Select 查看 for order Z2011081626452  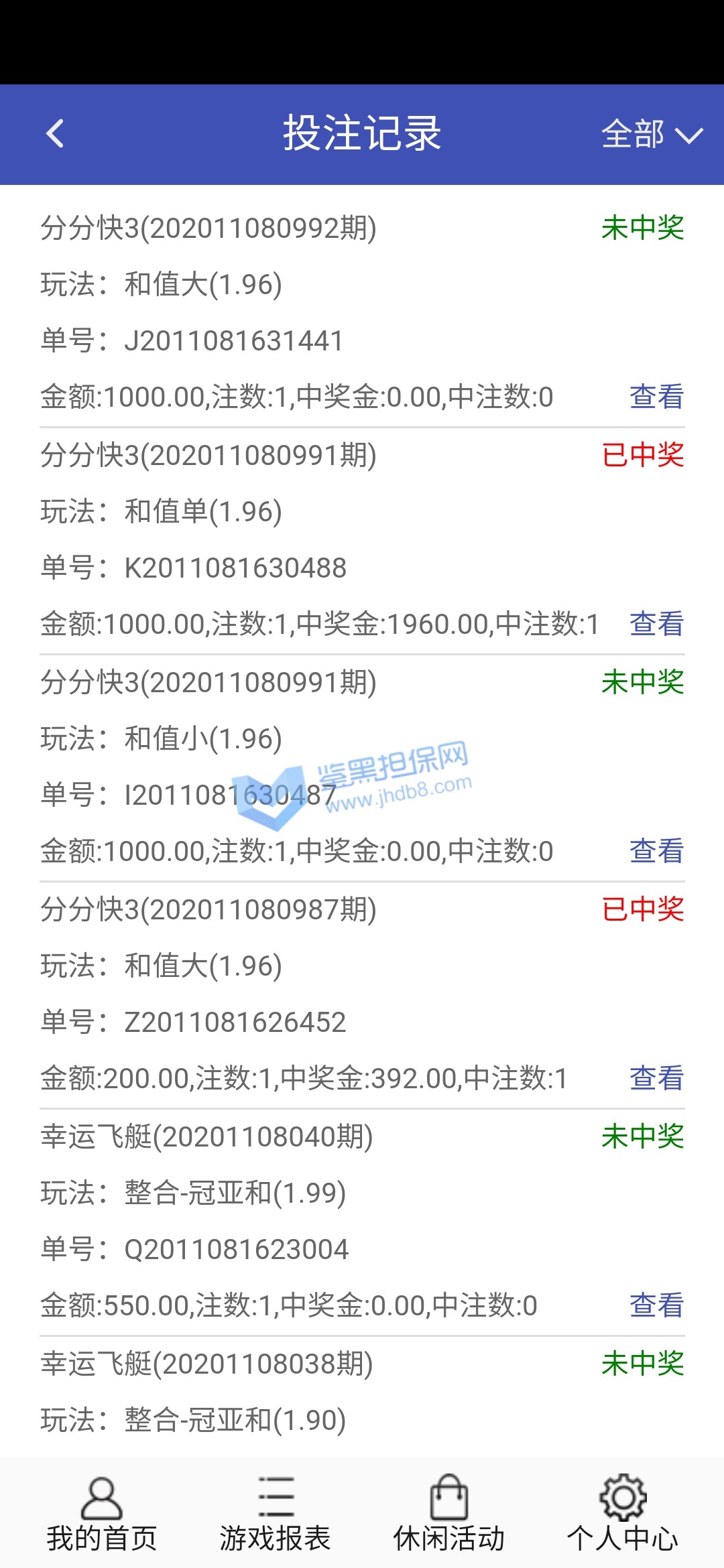[x=656, y=1078]
